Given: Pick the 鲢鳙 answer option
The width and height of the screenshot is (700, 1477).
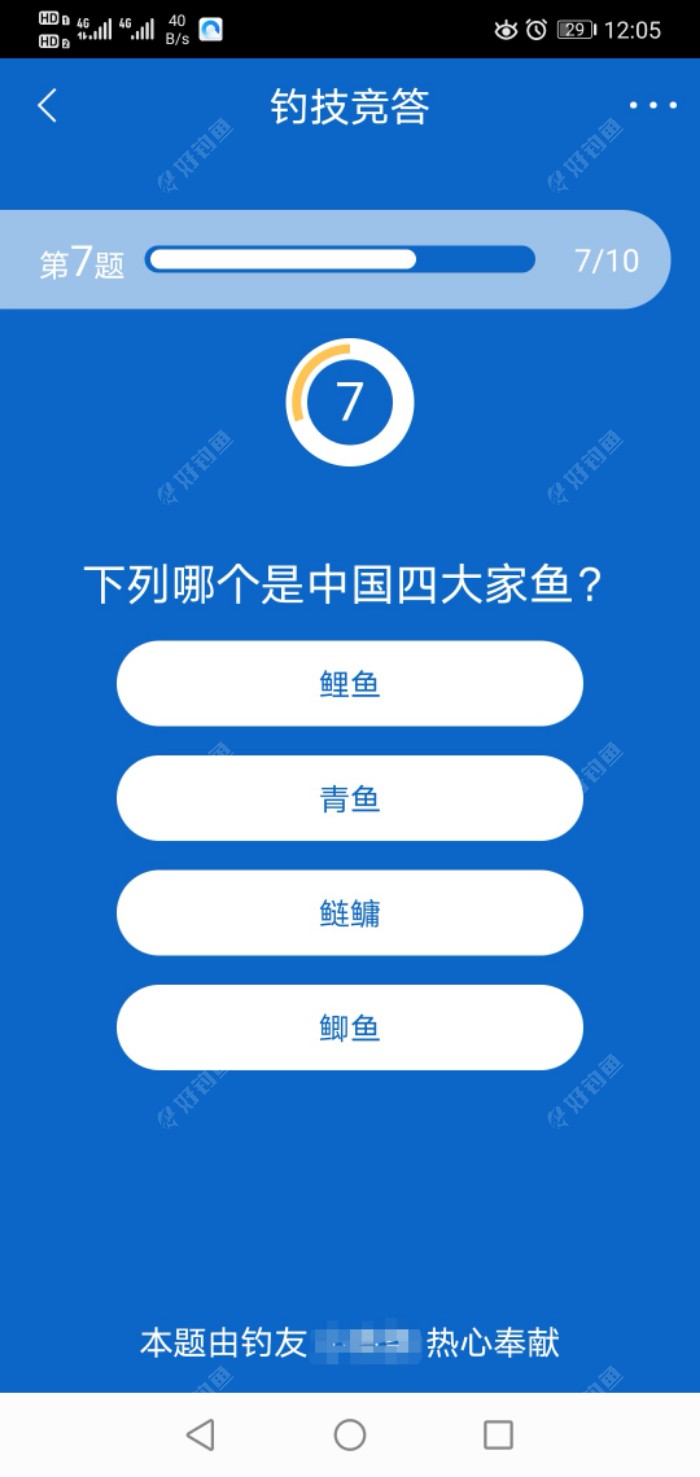Looking at the screenshot, I should tap(349, 913).
